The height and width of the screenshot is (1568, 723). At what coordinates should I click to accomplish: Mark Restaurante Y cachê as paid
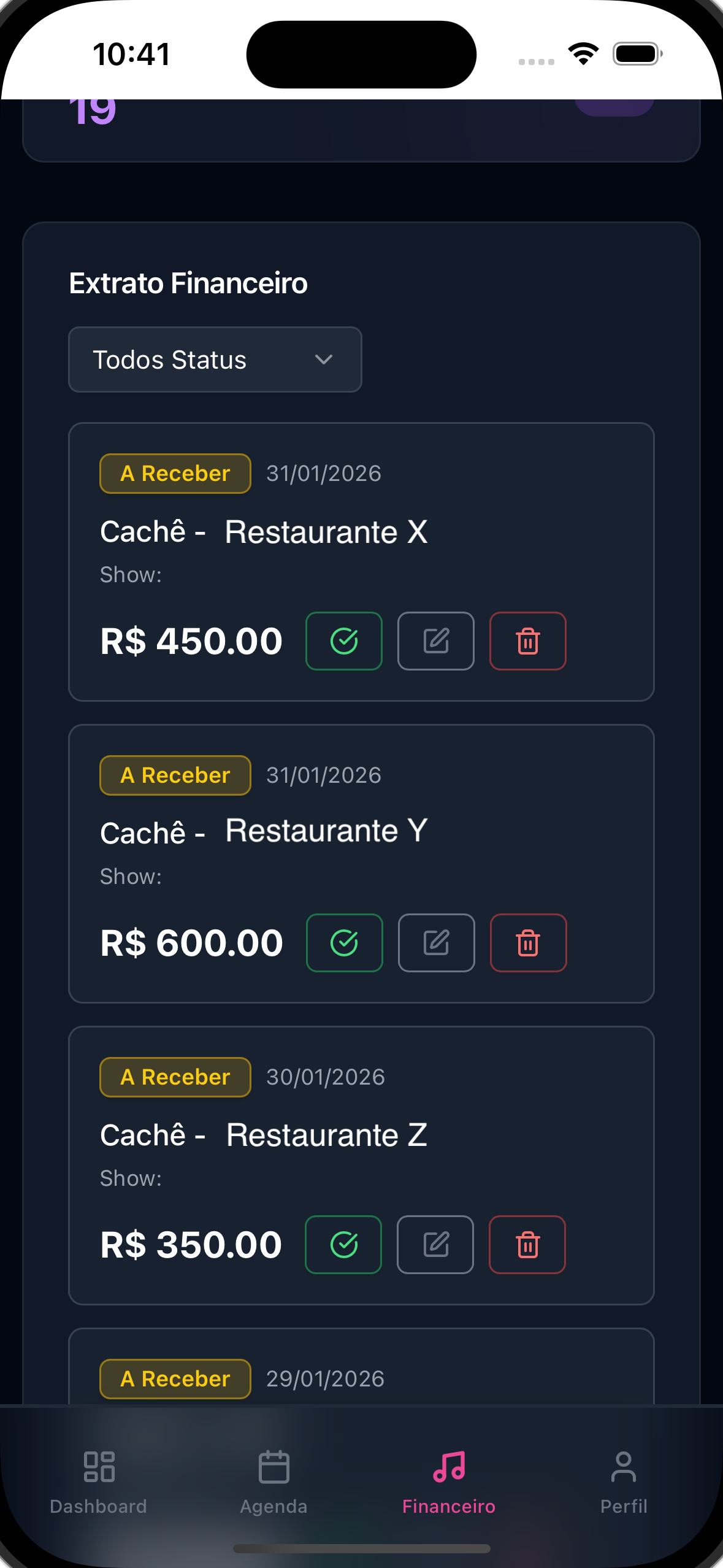click(344, 942)
